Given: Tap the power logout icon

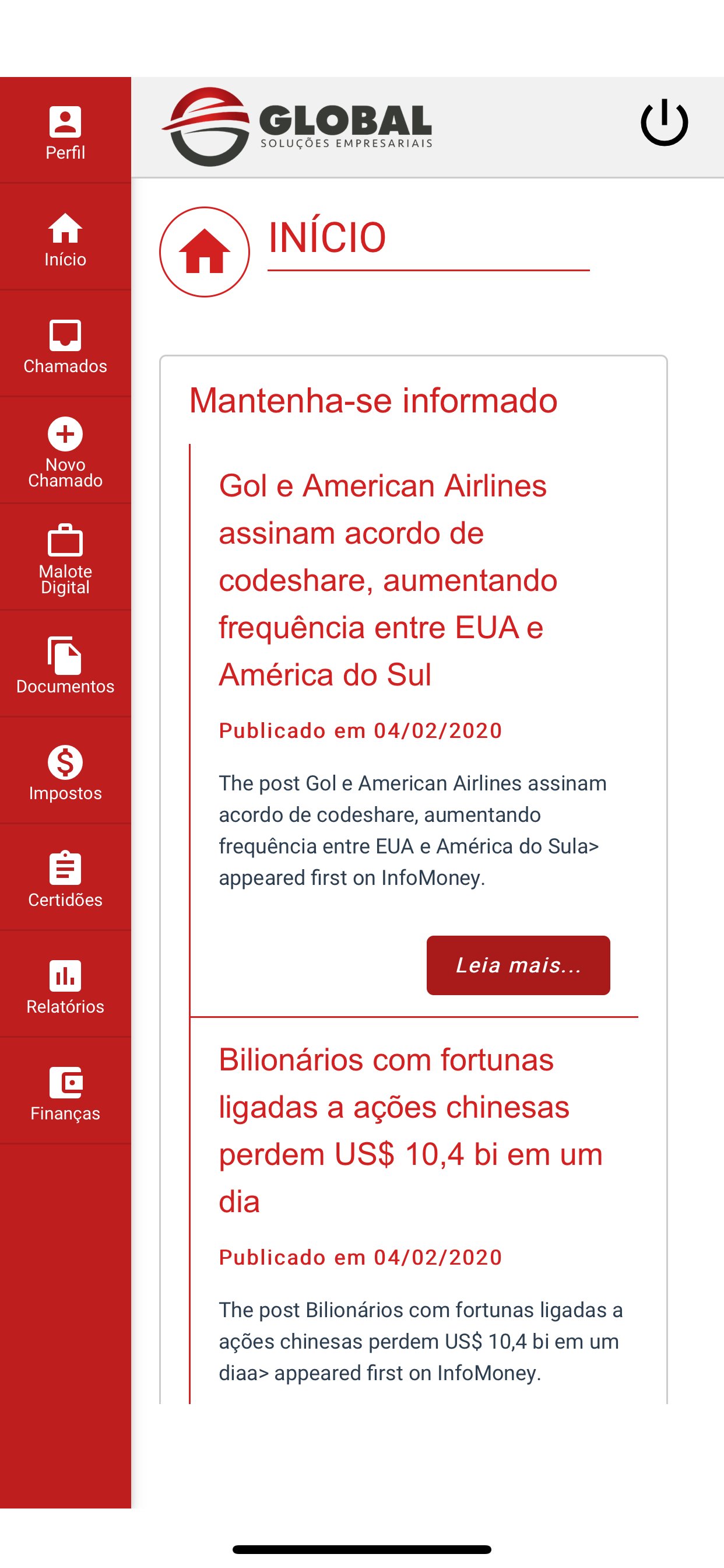Looking at the screenshot, I should (x=664, y=123).
